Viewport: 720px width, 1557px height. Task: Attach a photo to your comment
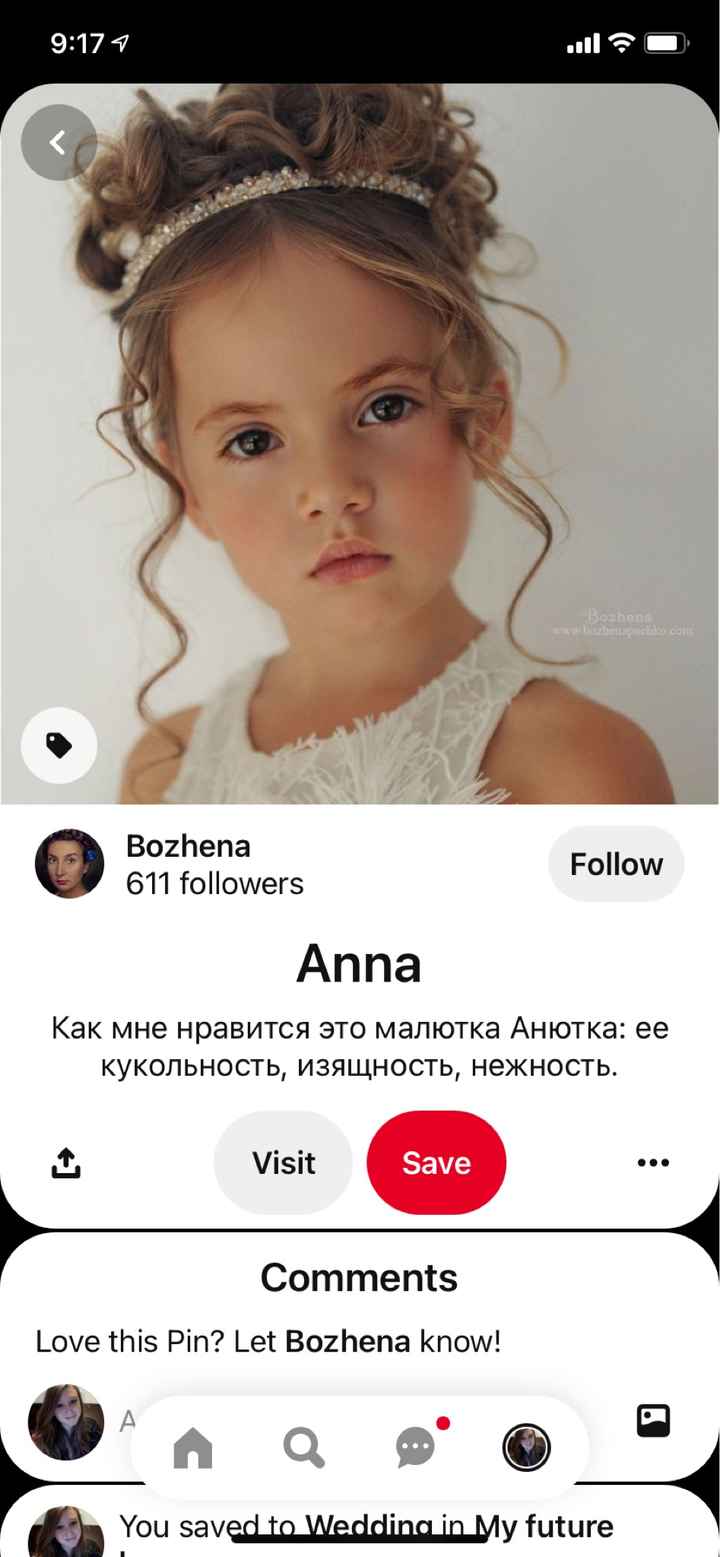653,1420
